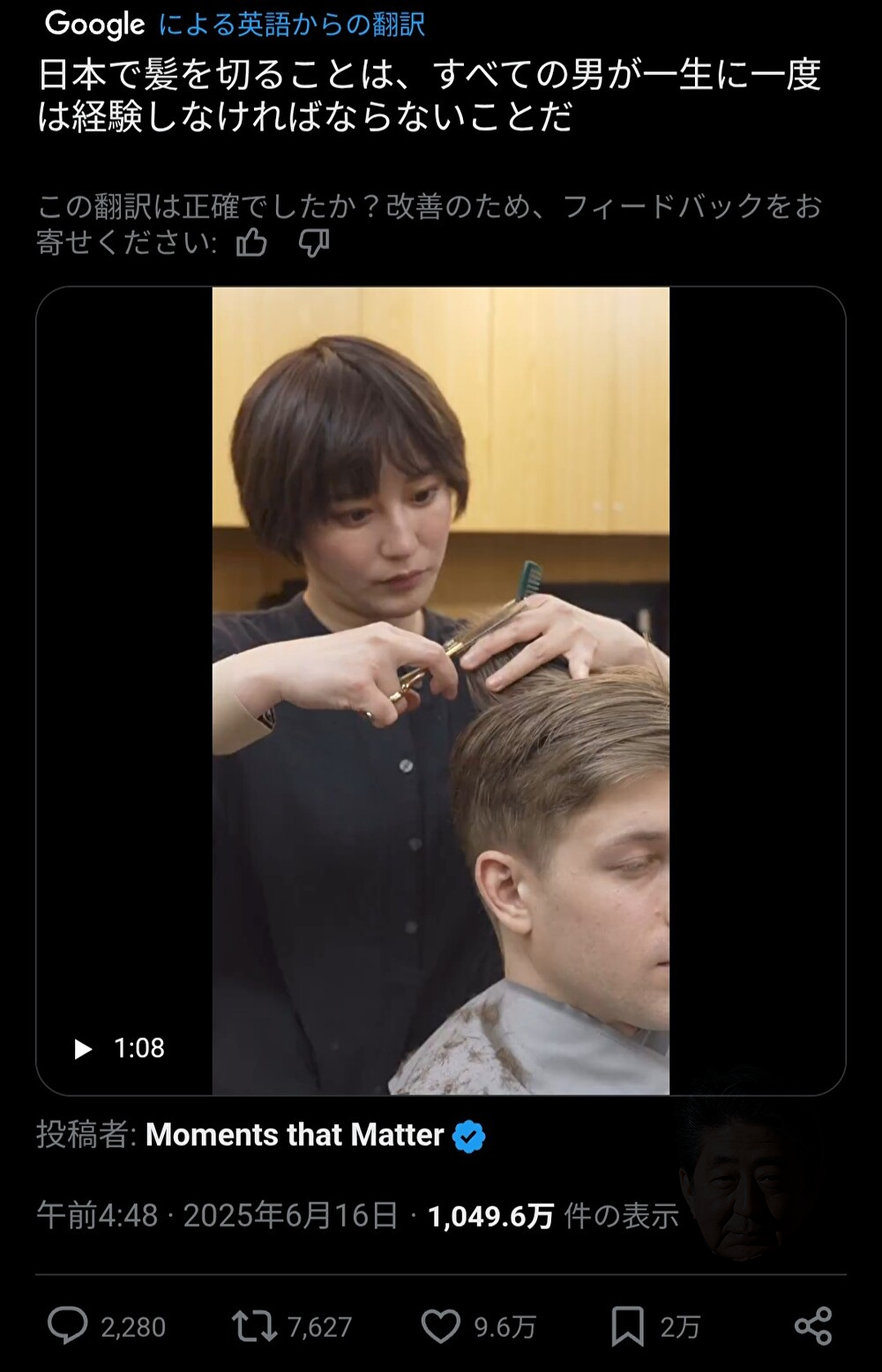Open Moments that Matter profile

click(295, 1135)
